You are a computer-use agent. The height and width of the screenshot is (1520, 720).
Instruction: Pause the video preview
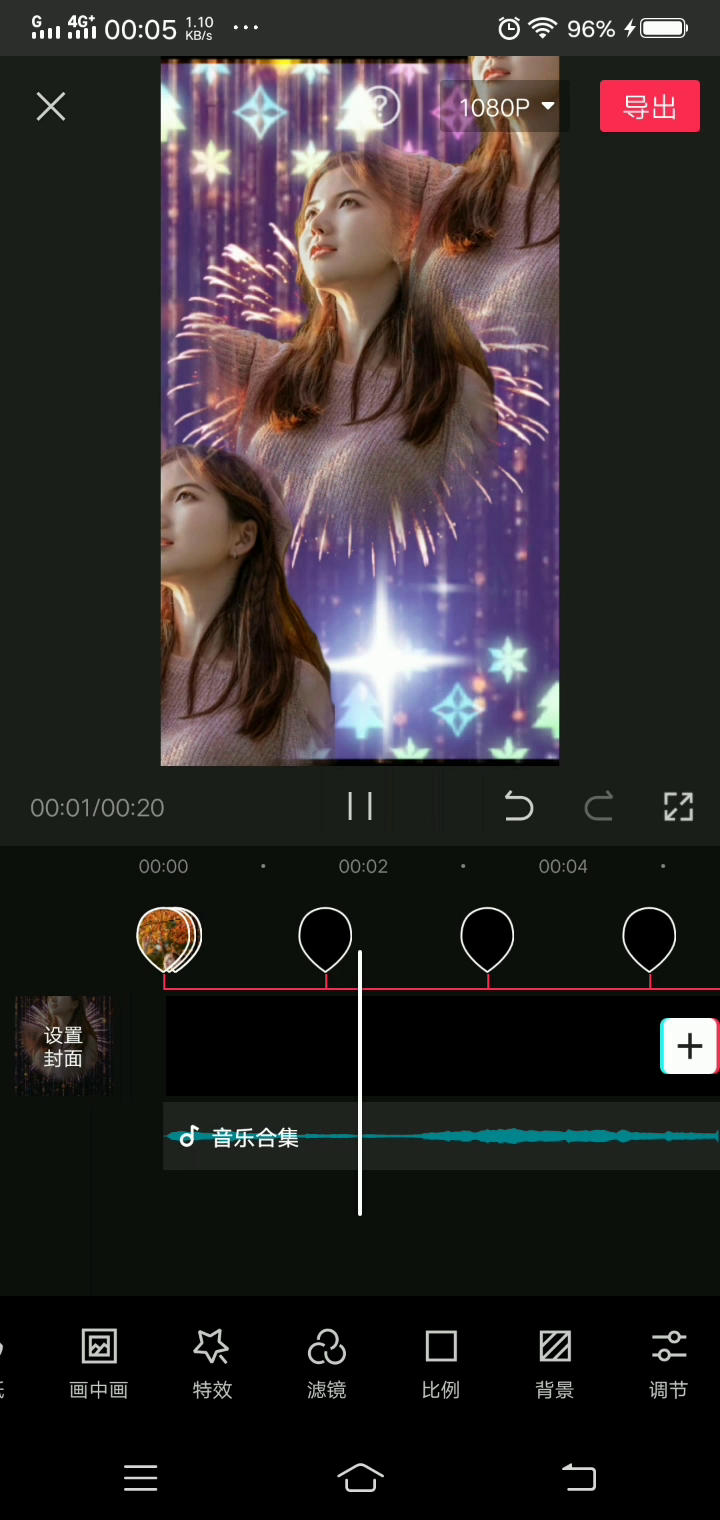(x=360, y=806)
